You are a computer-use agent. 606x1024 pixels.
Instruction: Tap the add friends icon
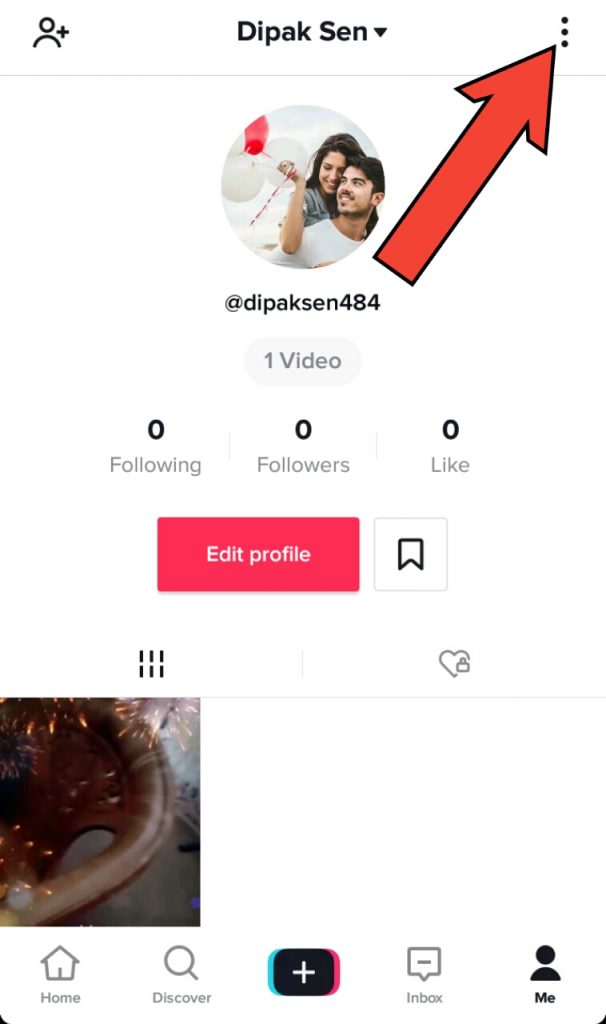pos(51,33)
